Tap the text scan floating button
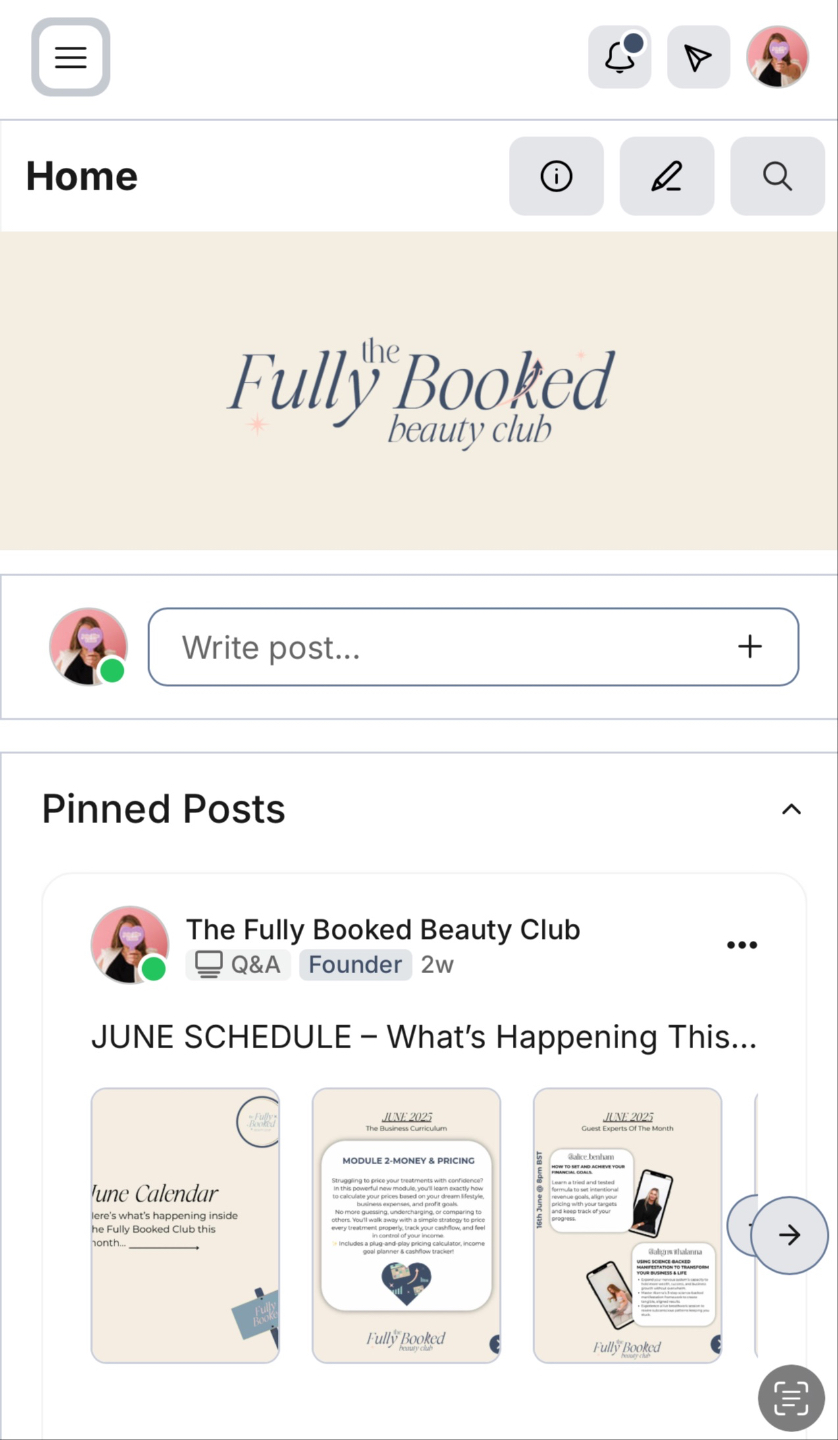Screen dimensions: 838x1440 click(x=791, y=1397)
